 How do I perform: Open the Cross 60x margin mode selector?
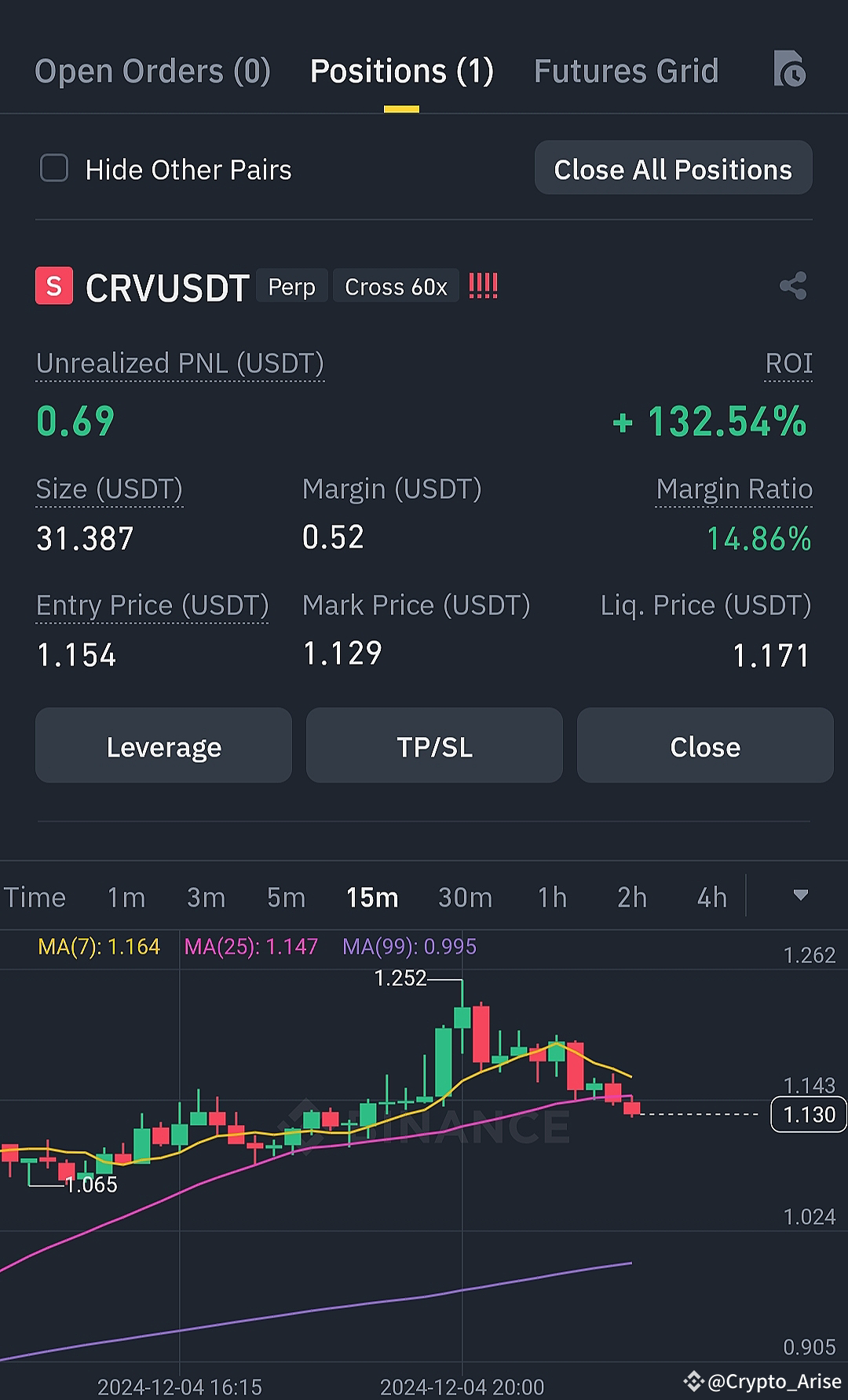click(396, 286)
